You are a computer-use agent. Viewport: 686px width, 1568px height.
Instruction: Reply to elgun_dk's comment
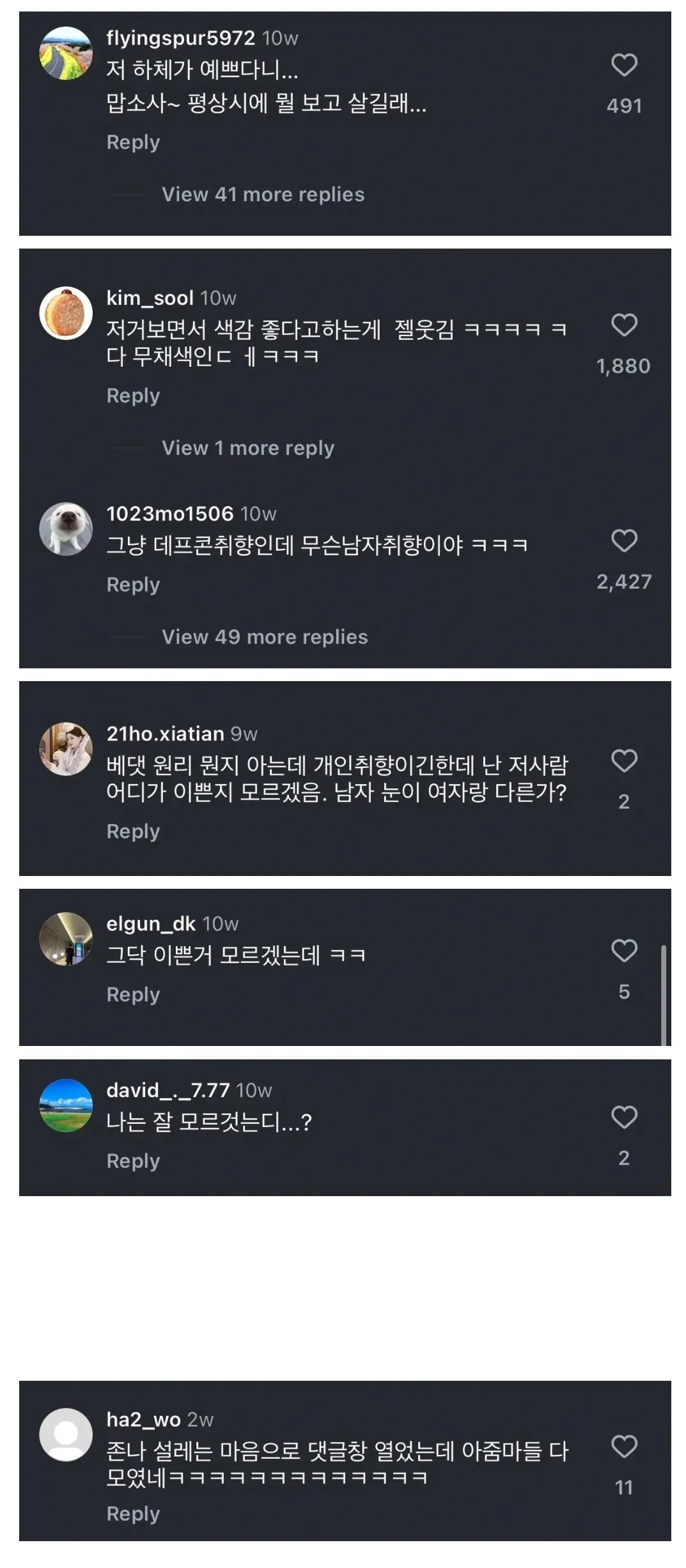(132, 994)
